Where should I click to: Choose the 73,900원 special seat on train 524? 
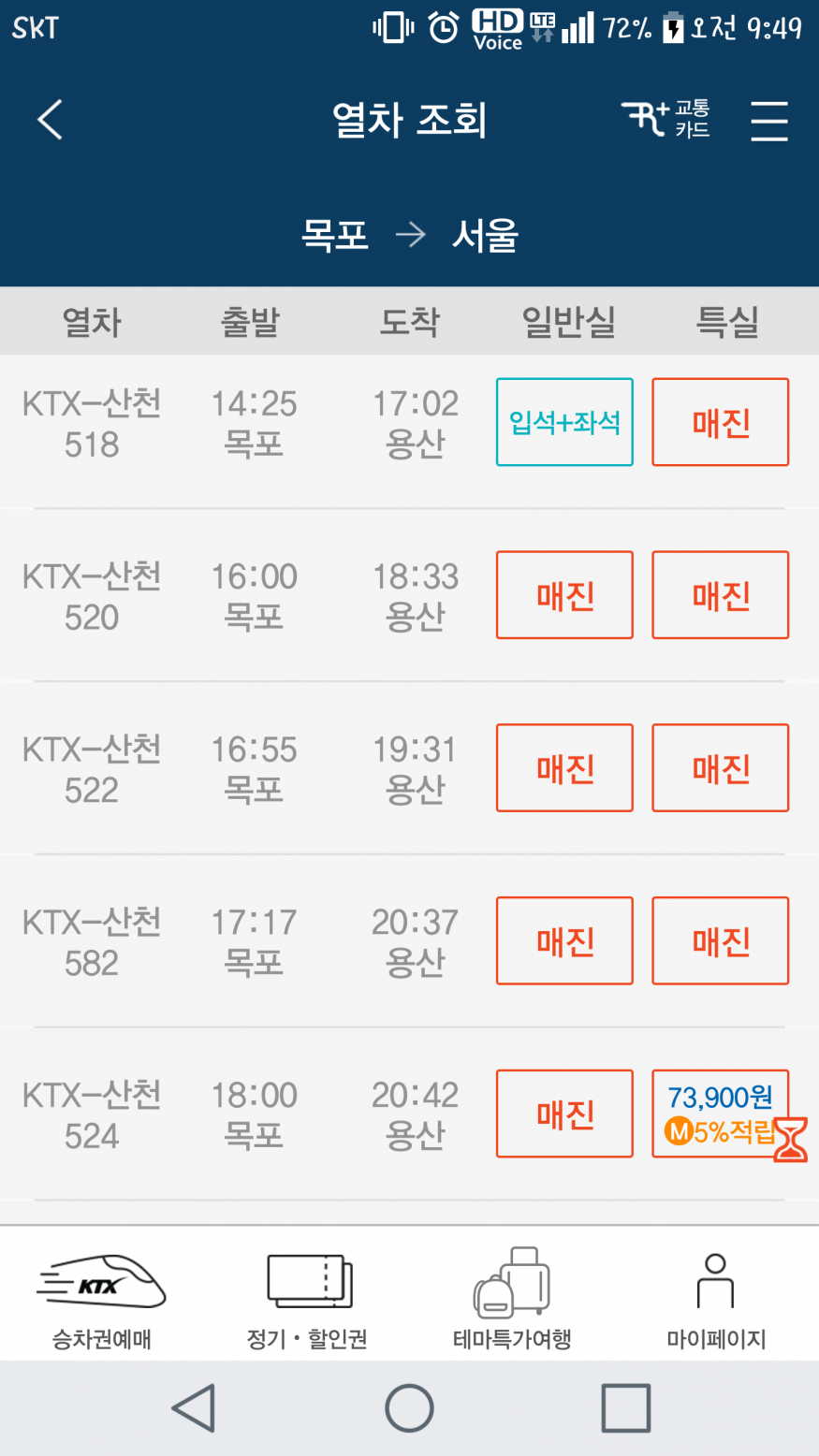pos(720,1114)
